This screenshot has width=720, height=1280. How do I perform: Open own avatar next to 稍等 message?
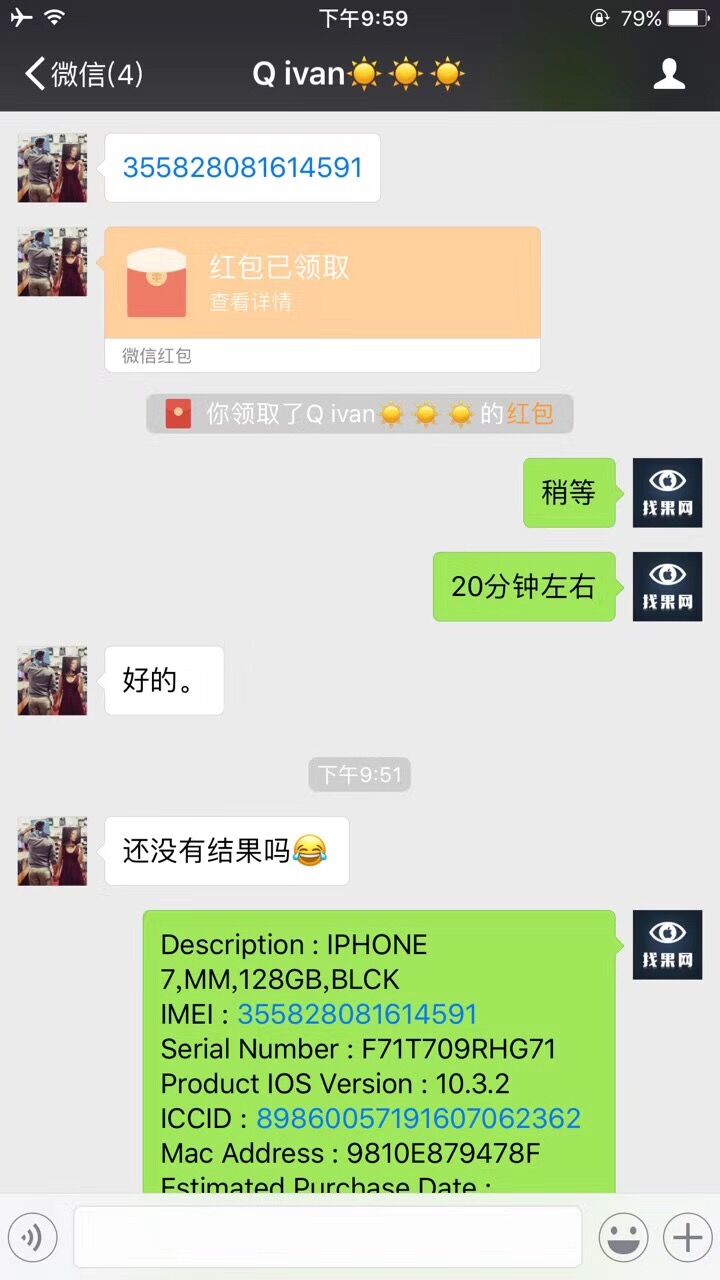(x=667, y=493)
